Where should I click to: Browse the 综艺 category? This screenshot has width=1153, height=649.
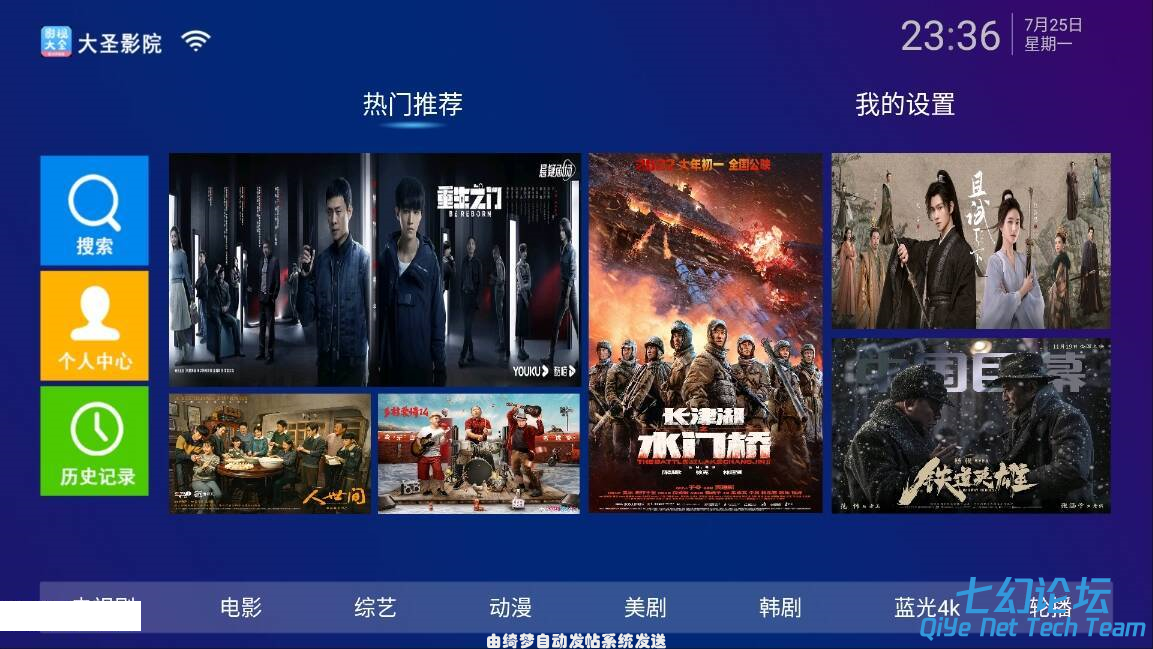point(376,607)
